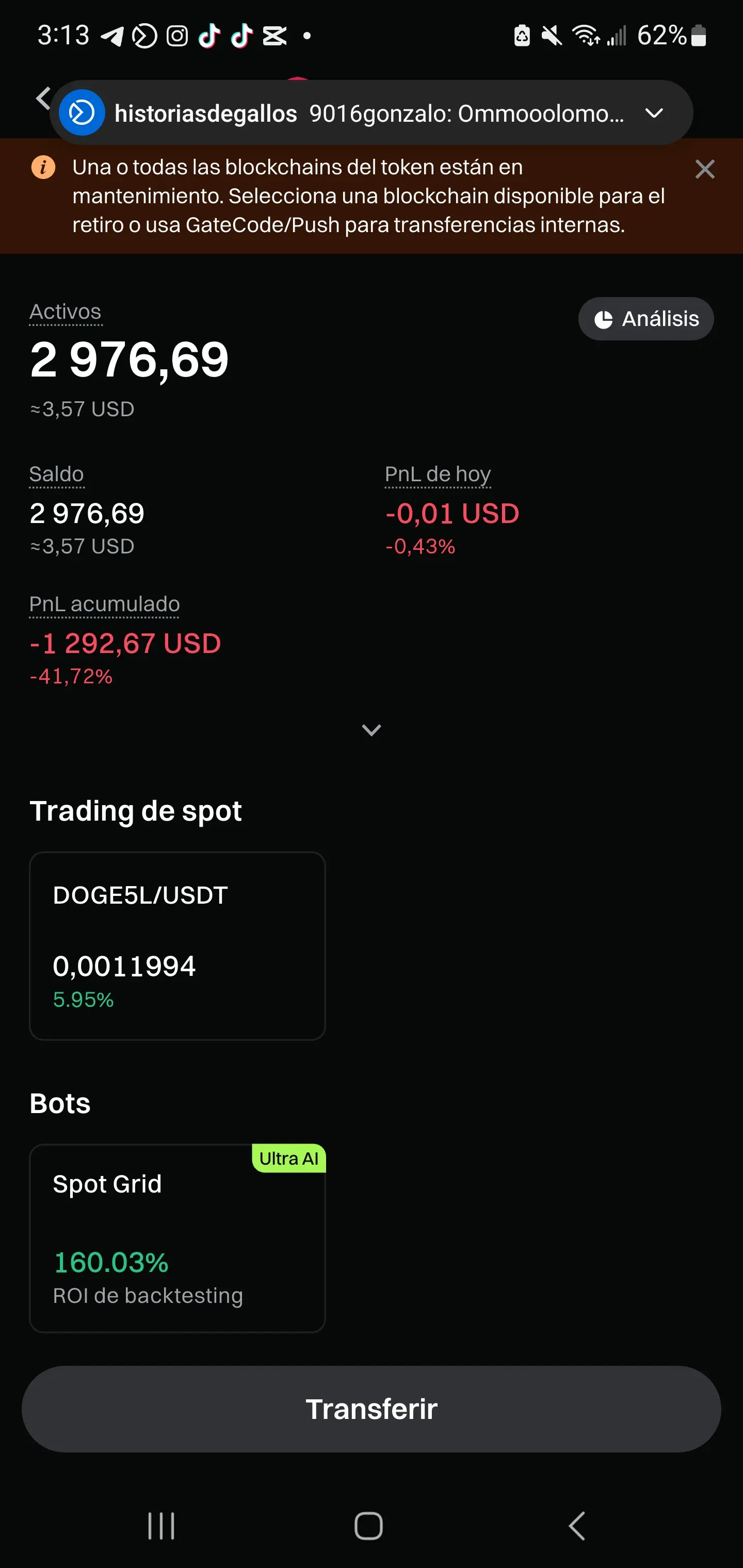Tap the Transferir button
Viewport: 743px width, 1568px height.
[371, 1409]
